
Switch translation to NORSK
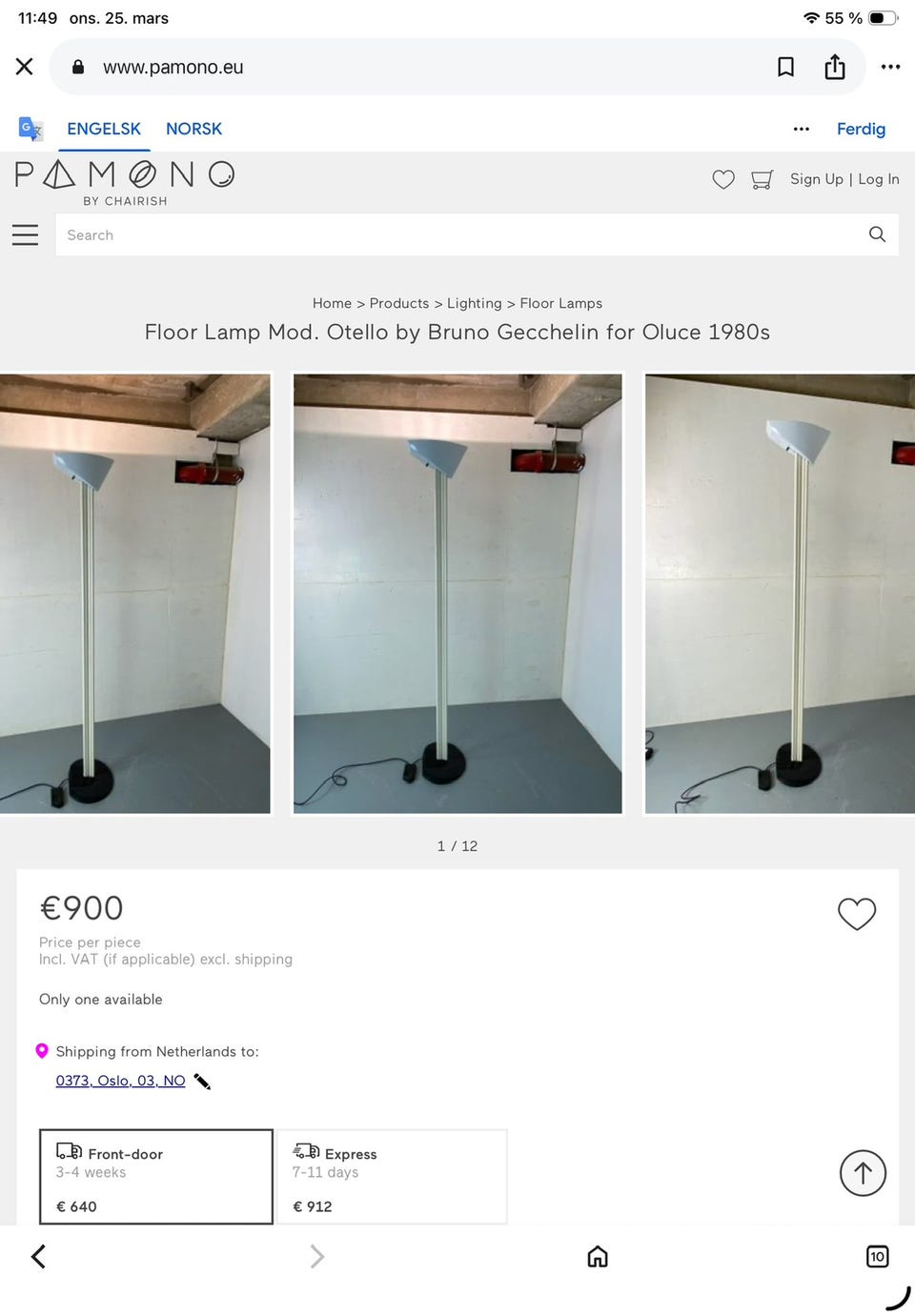tap(193, 129)
